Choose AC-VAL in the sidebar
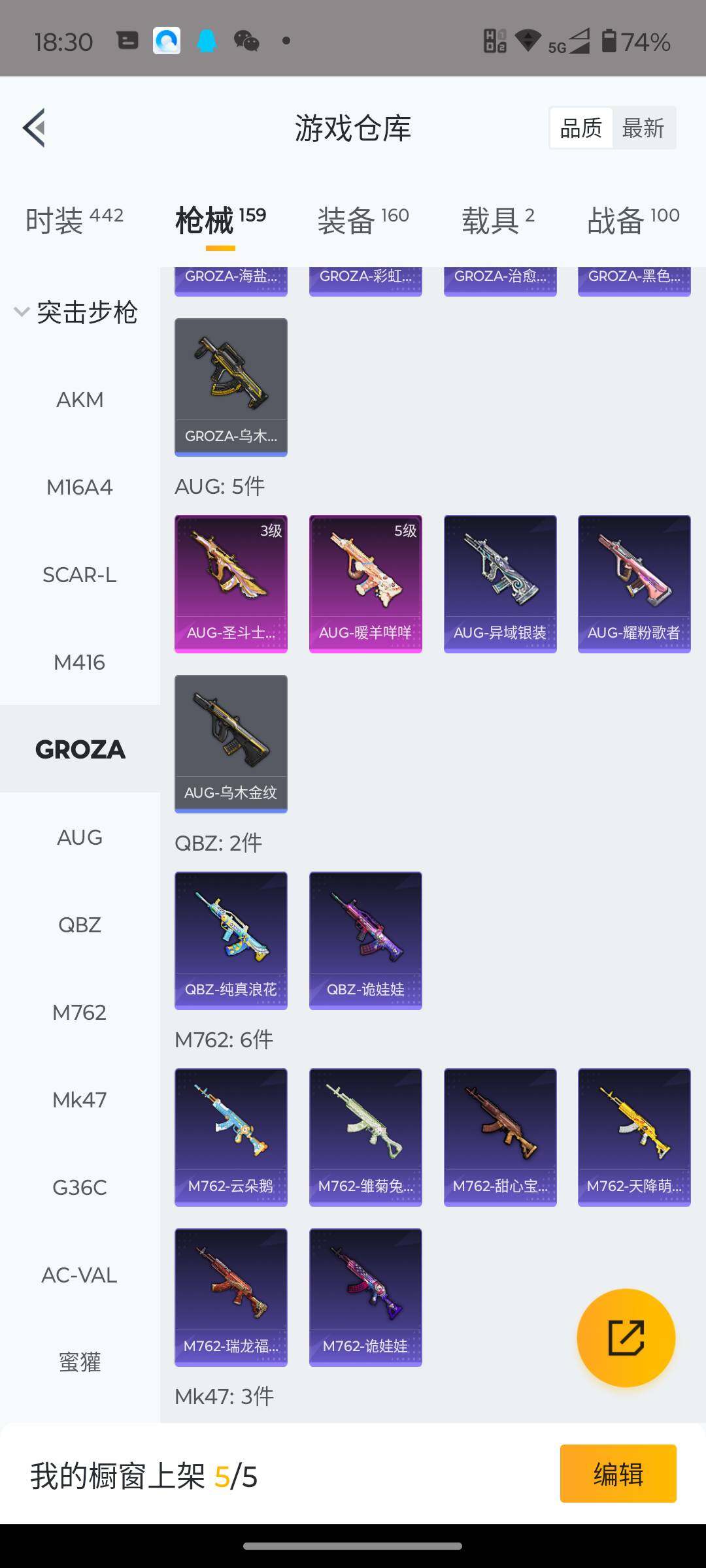The height and width of the screenshot is (1568, 706). 80,1275
